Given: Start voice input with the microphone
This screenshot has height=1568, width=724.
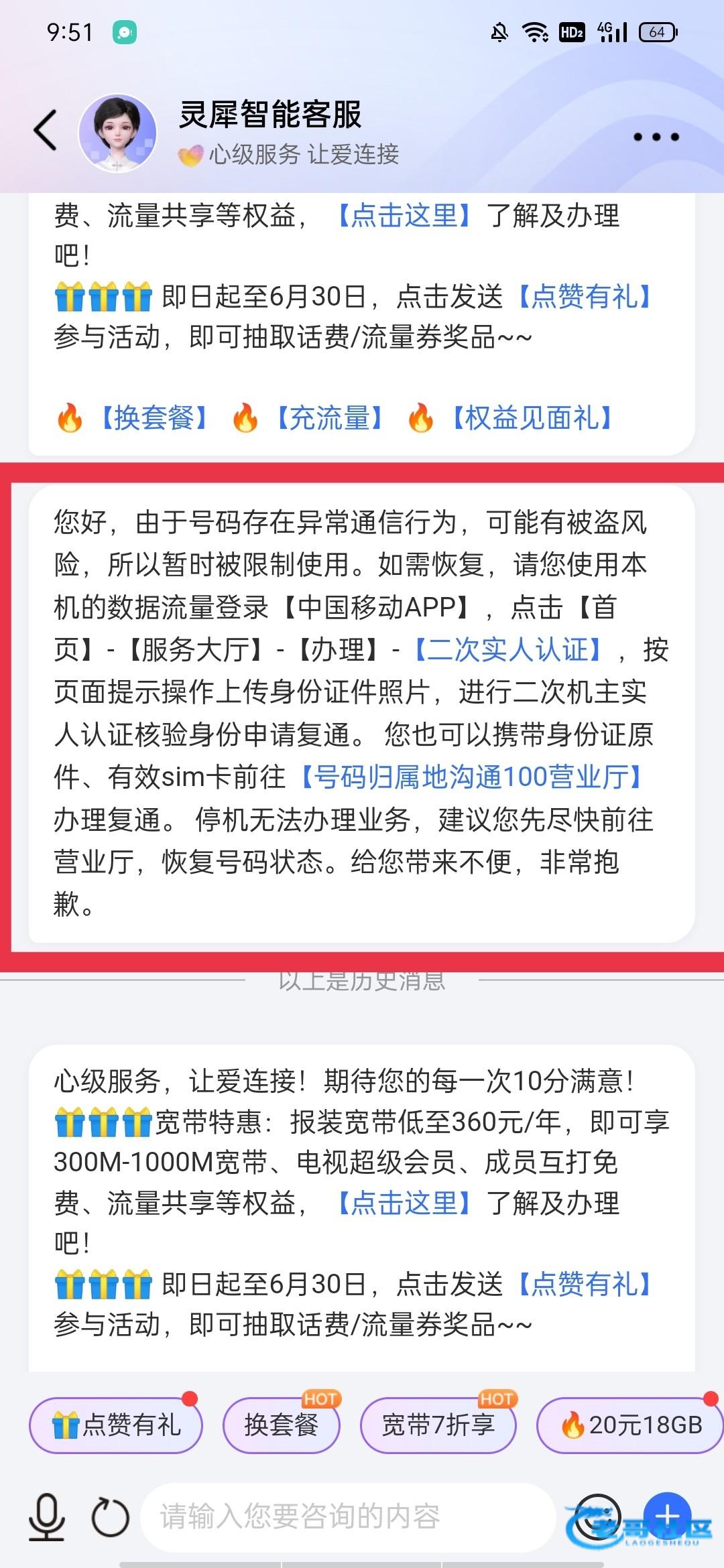Looking at the screenshot, I should tap(47, 1517).
